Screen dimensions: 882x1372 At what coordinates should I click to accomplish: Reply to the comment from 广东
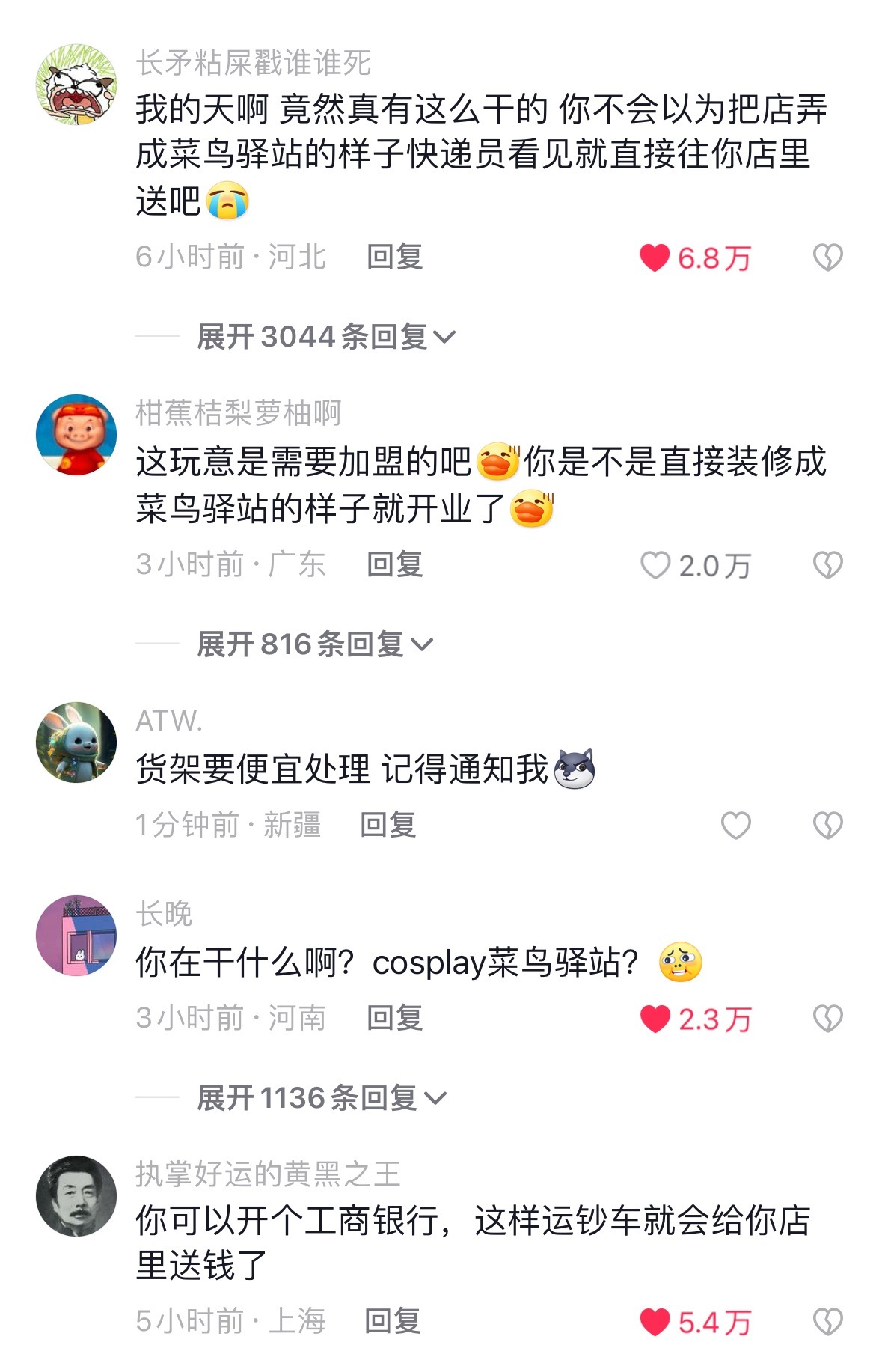[394, 564]
